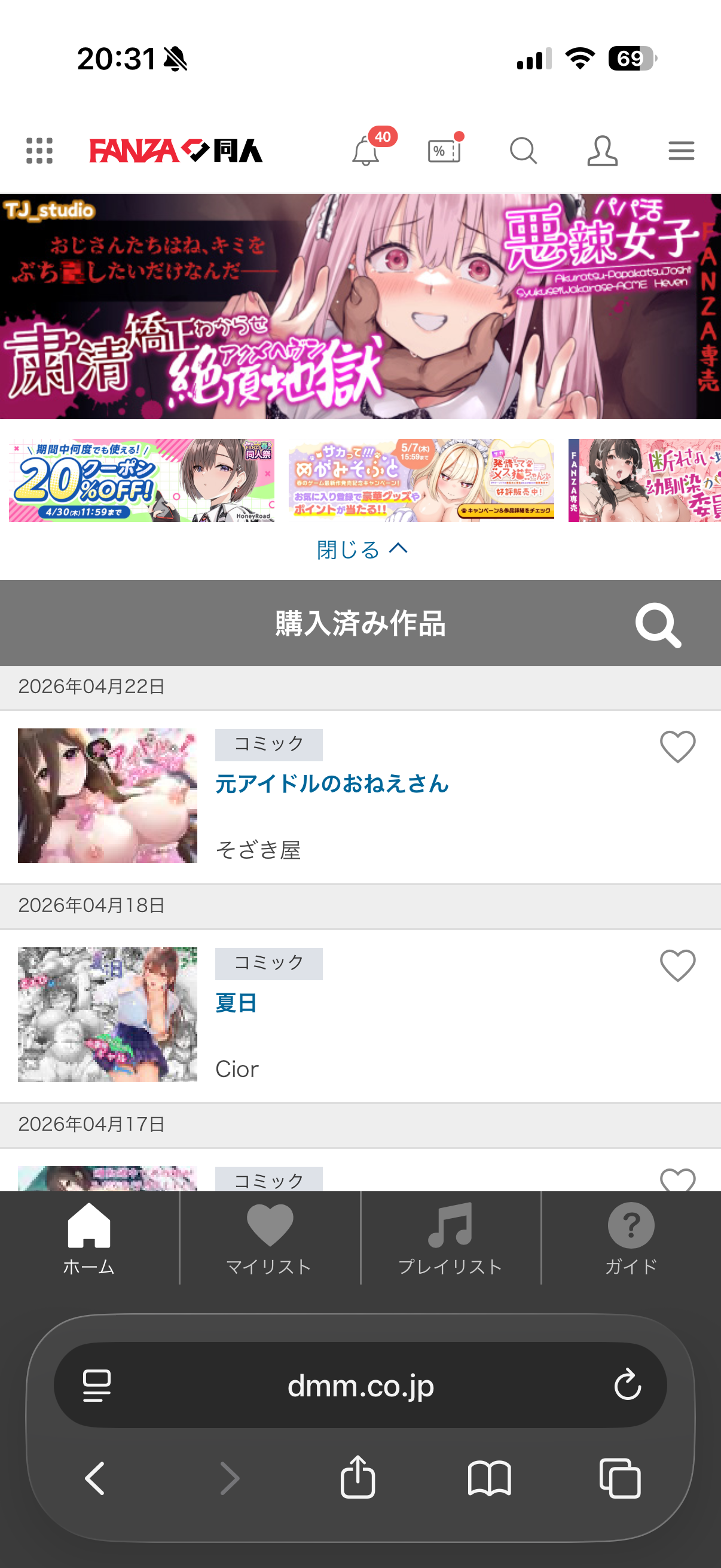Favorite 元アイドルのおねえさん with heart
721x1568 pixels.
(677, 746)
